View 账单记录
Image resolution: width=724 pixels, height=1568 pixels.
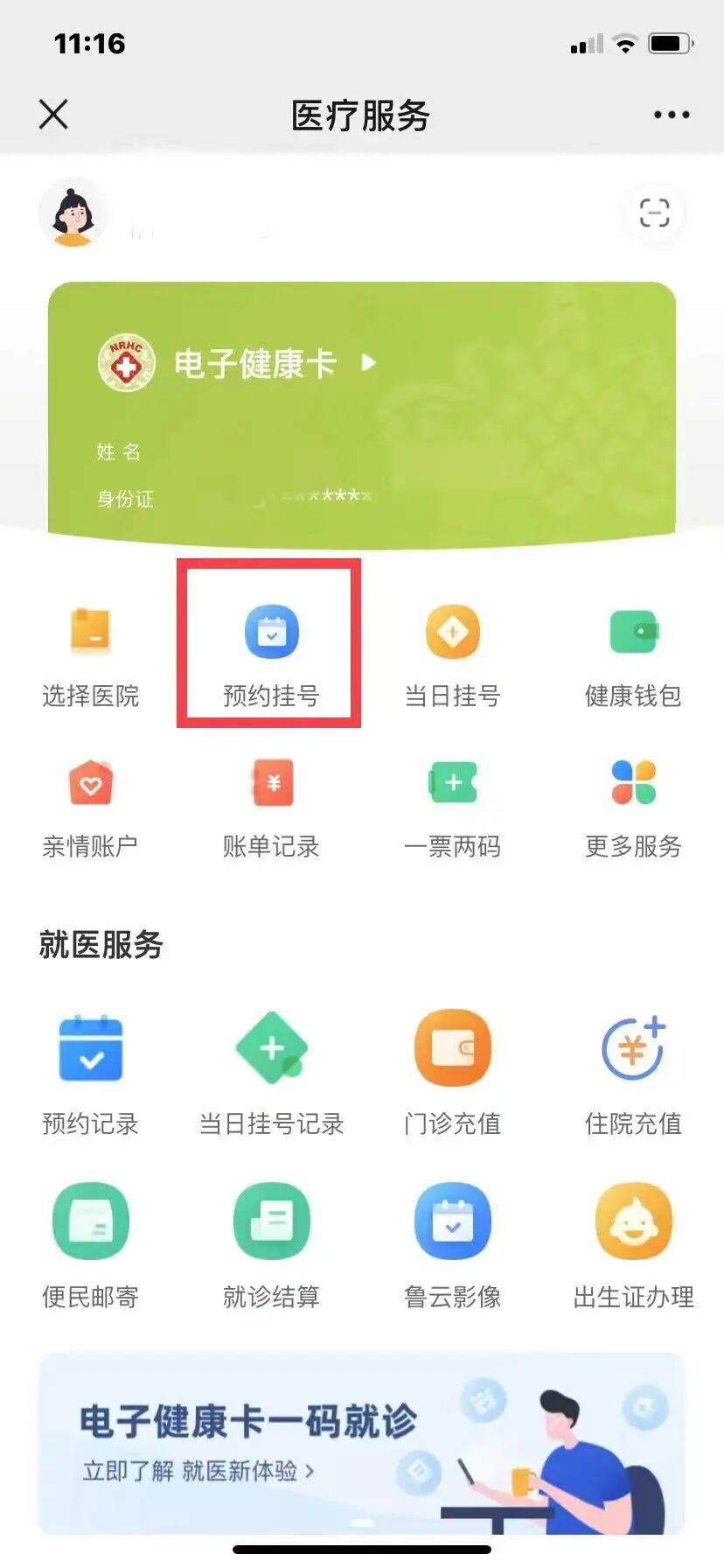click(271, 805)
